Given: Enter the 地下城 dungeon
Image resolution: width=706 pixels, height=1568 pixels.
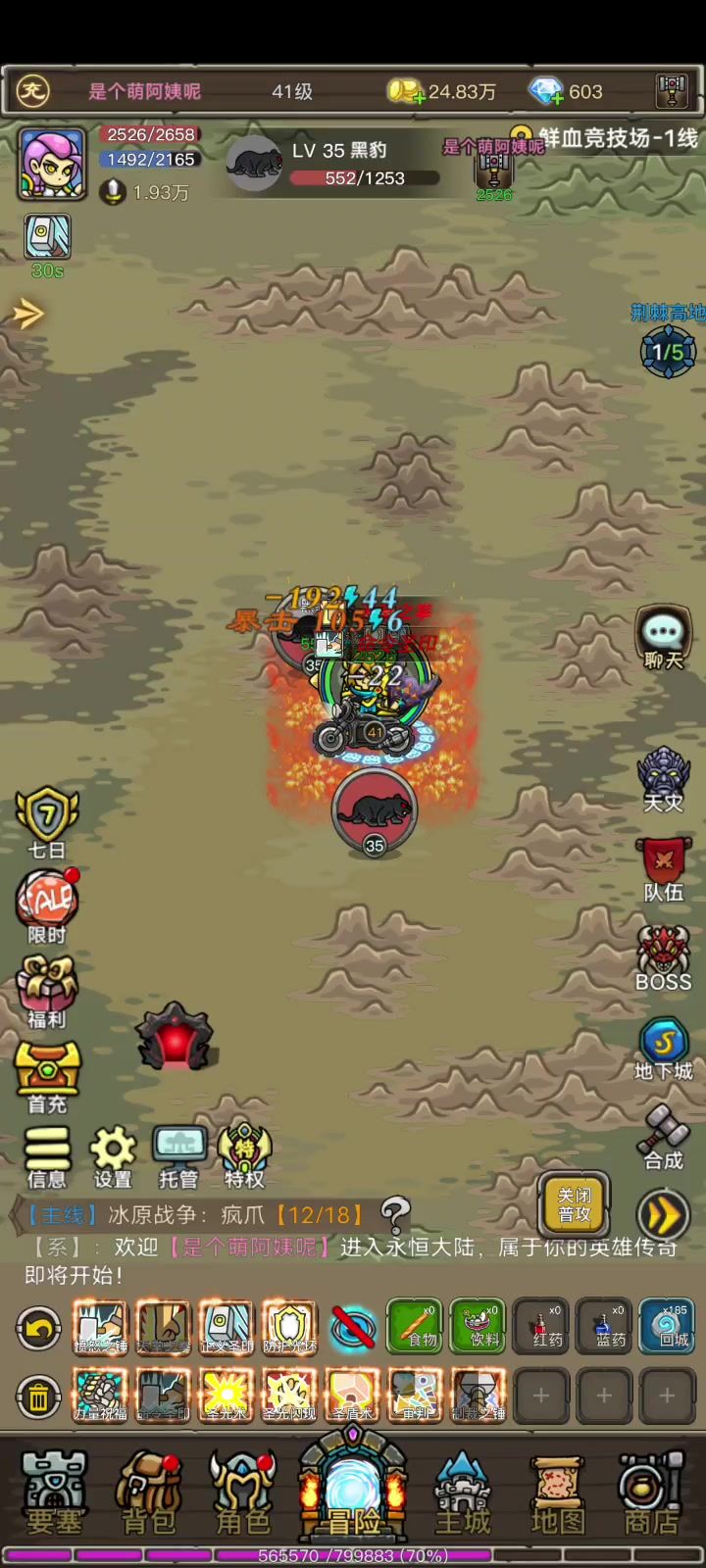Looking at the screenshot, I should (664, 1047).
